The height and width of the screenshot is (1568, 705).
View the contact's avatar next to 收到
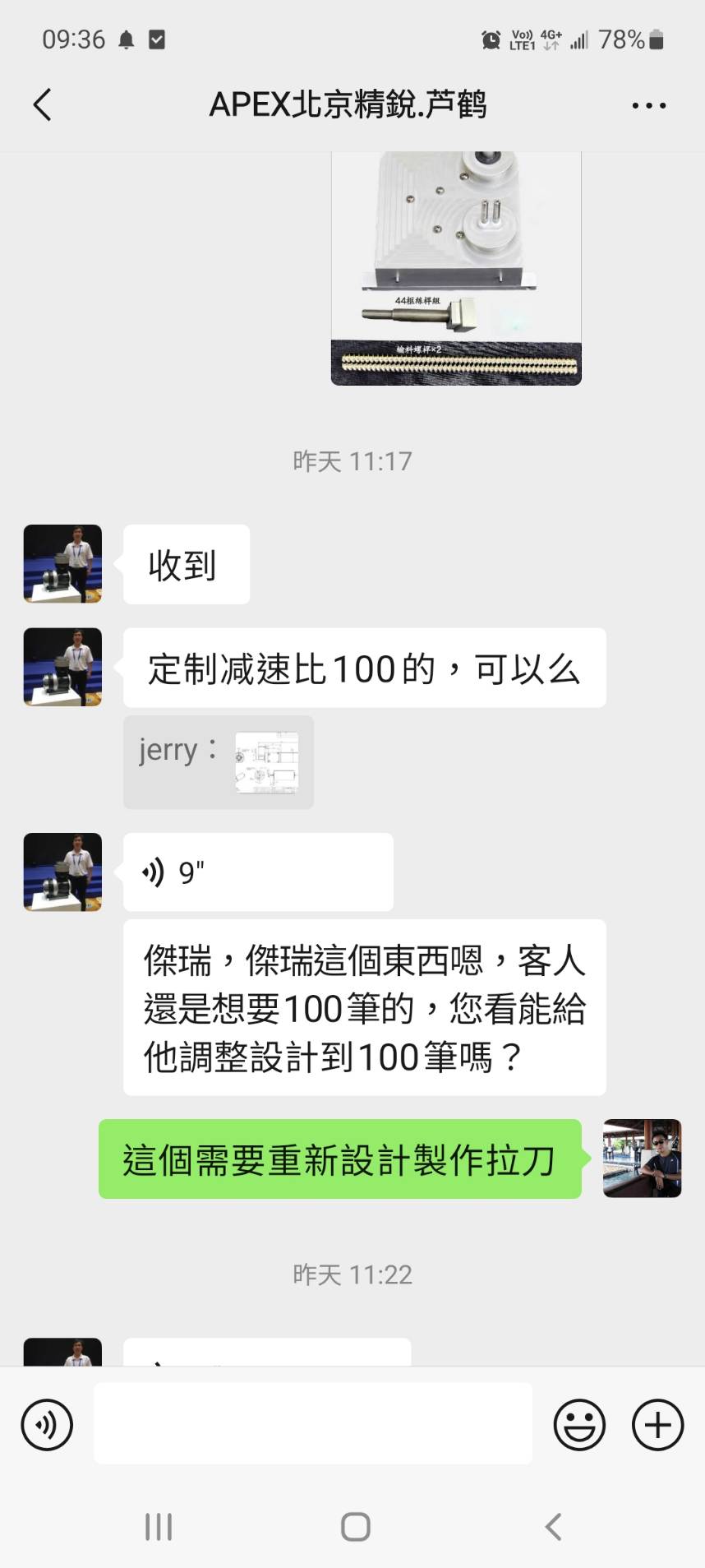pyautogui.click(x=62, y=564)
